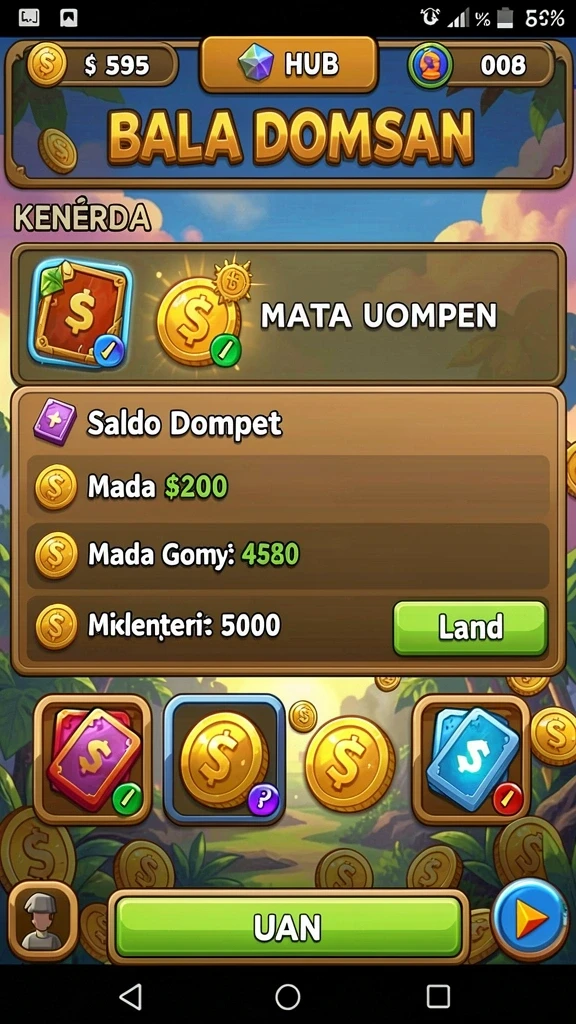Screen dimensions: 576x1024
Task: Tap the green UAN button
Action: point(288,927)
